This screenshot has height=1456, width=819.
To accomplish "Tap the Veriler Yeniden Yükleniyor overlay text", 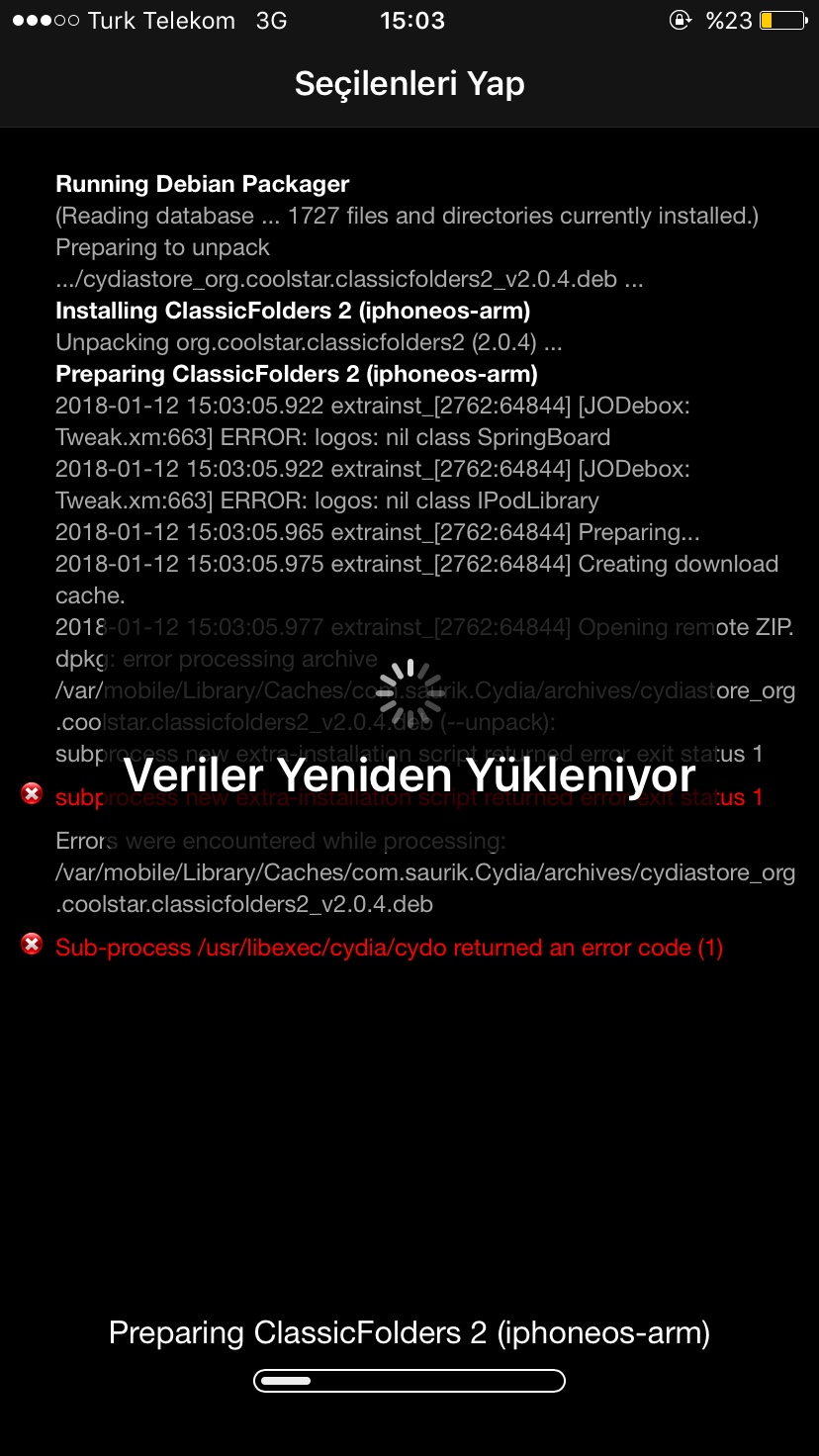I will click(409, 774).
